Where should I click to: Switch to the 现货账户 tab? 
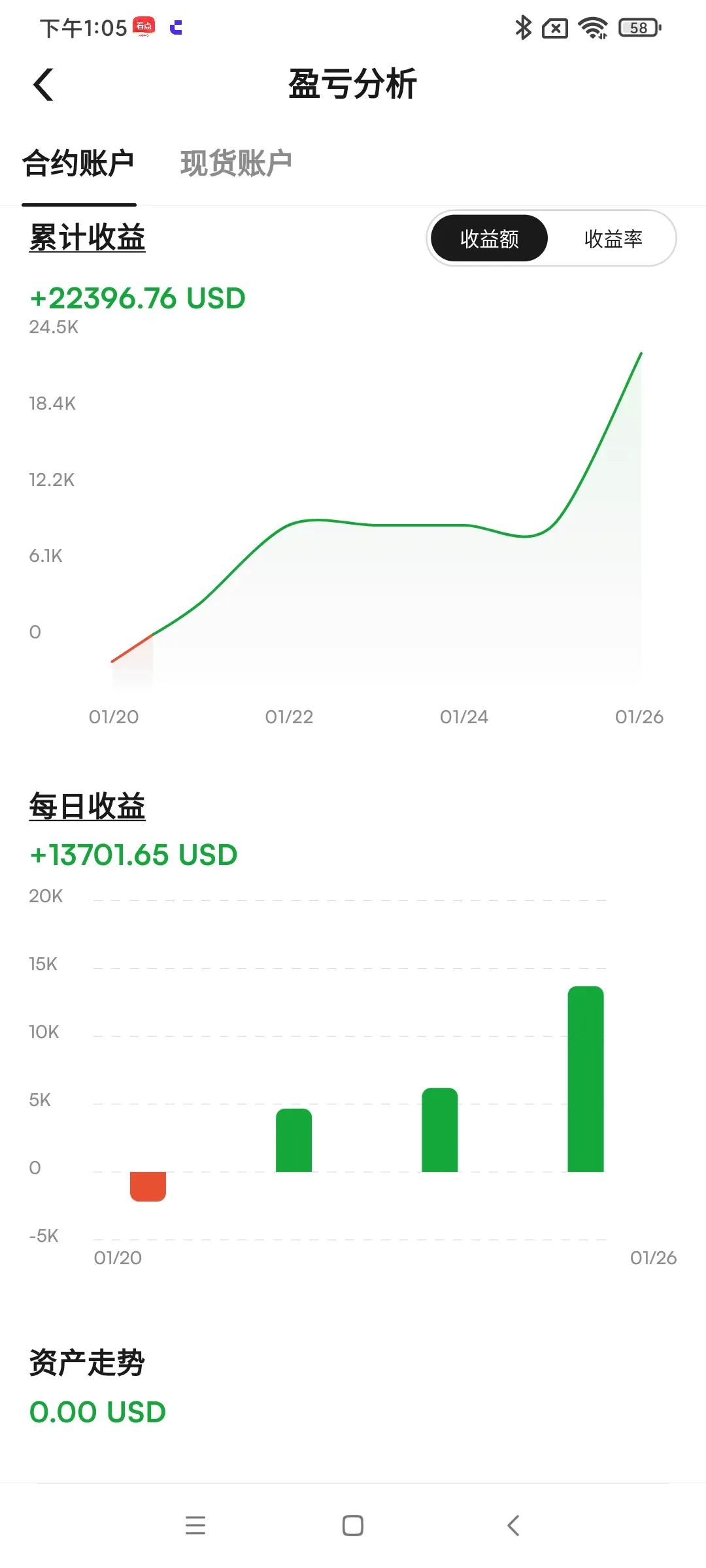tap(236, 163)
